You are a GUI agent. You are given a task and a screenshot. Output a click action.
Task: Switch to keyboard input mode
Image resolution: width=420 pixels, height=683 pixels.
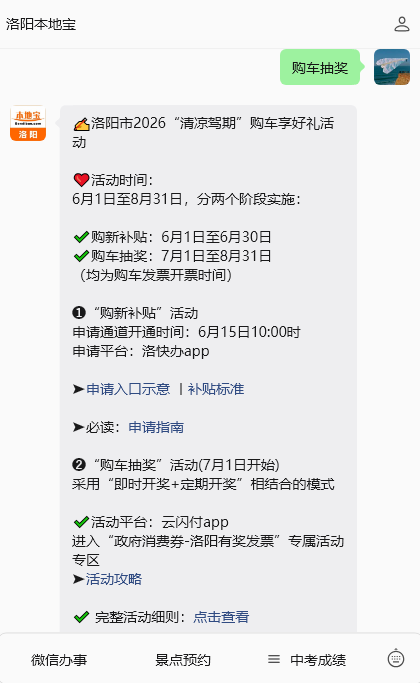396,658
